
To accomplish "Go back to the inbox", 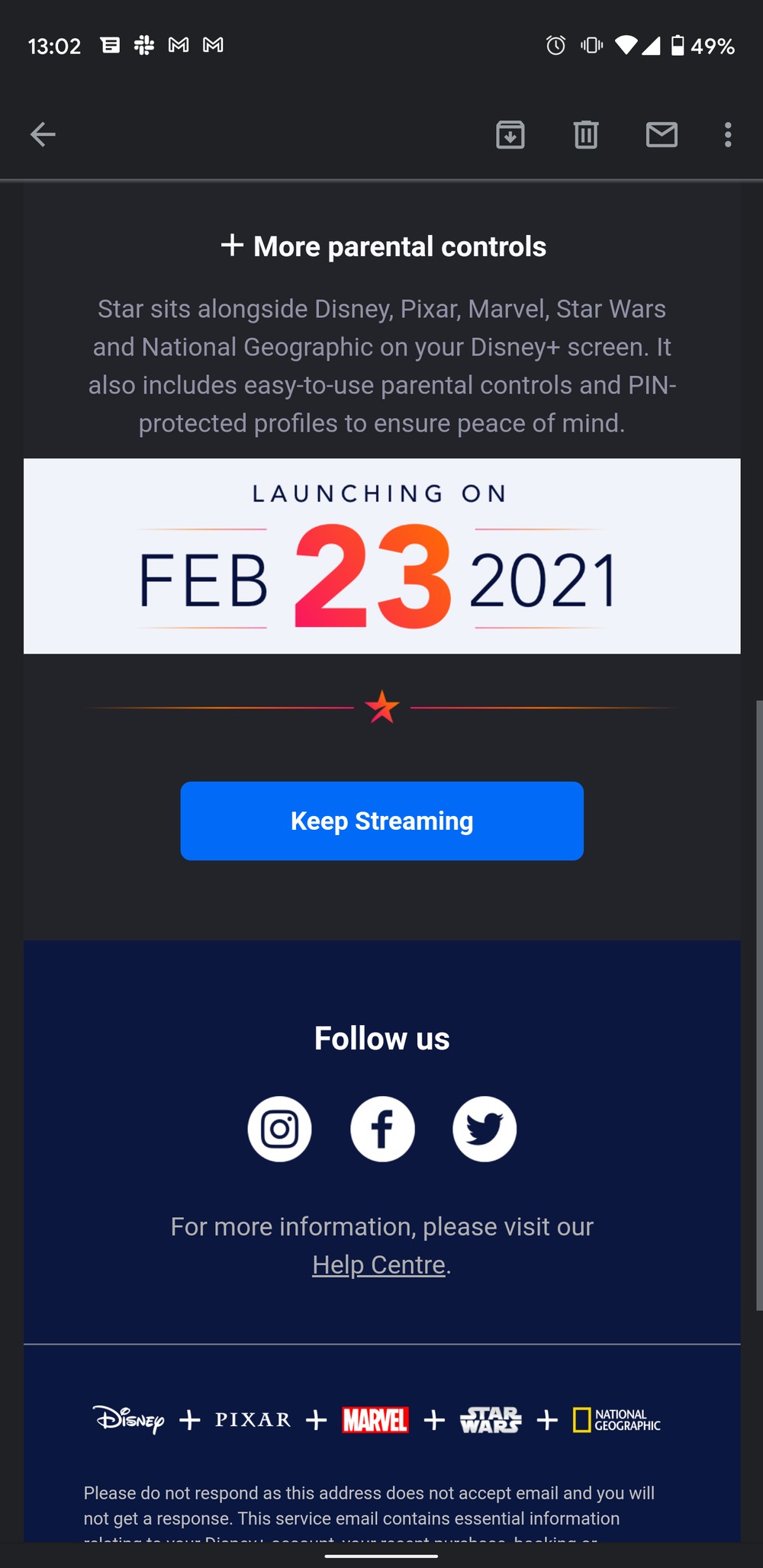I will pos(43,135).
